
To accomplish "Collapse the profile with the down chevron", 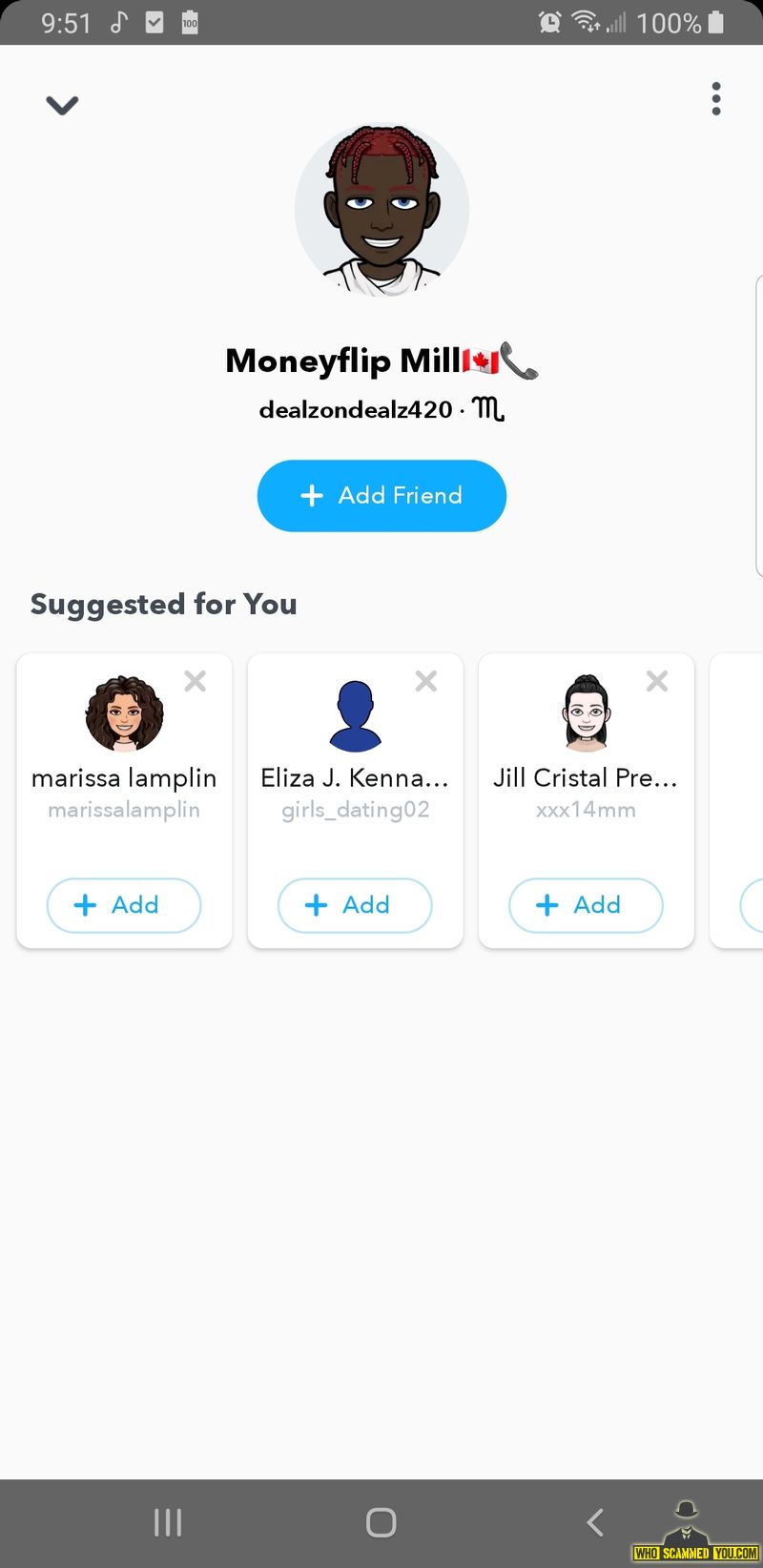I will [62, 105].
